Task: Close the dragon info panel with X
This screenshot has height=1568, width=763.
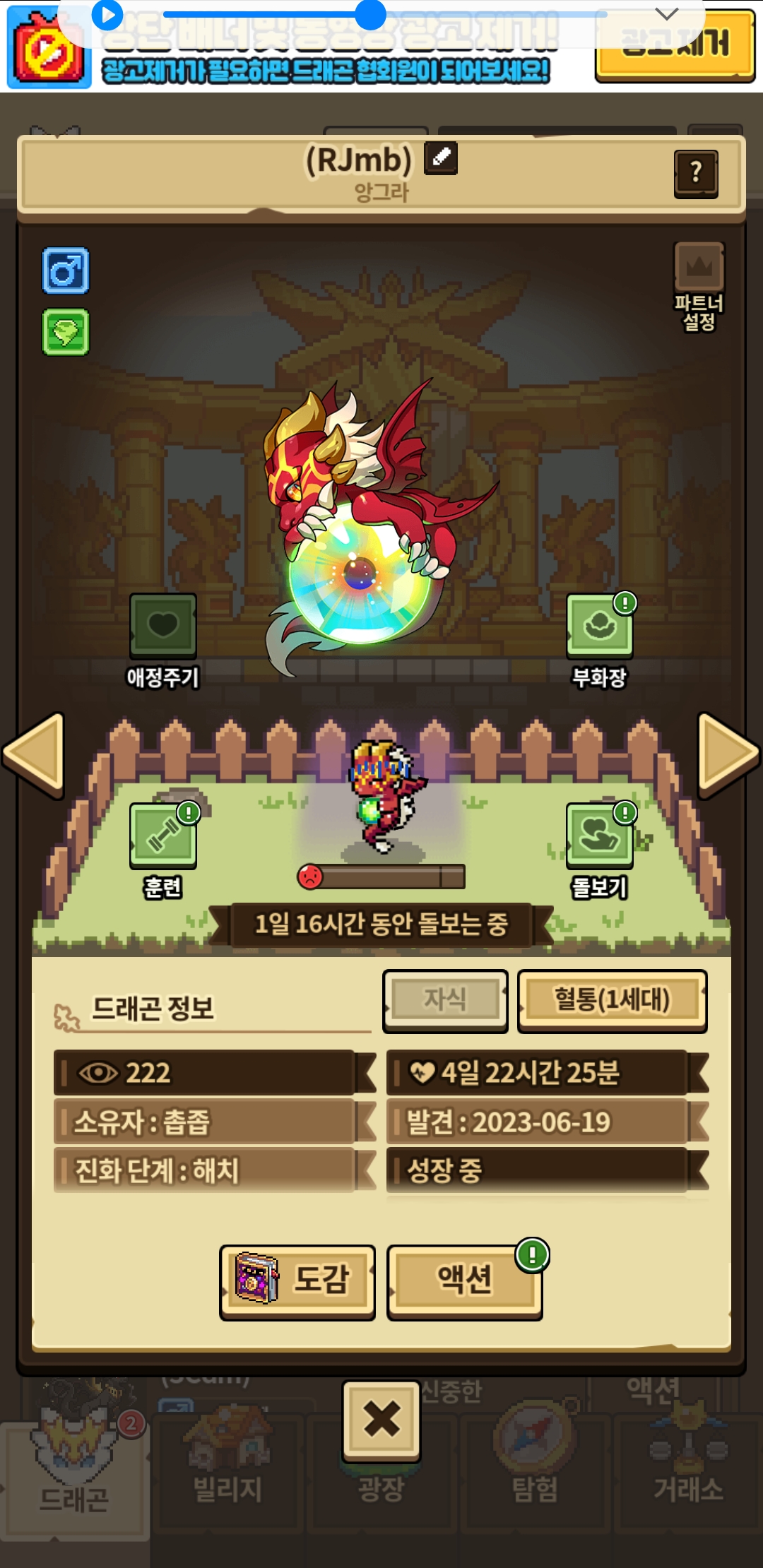Action: [x=381, y=1420]
